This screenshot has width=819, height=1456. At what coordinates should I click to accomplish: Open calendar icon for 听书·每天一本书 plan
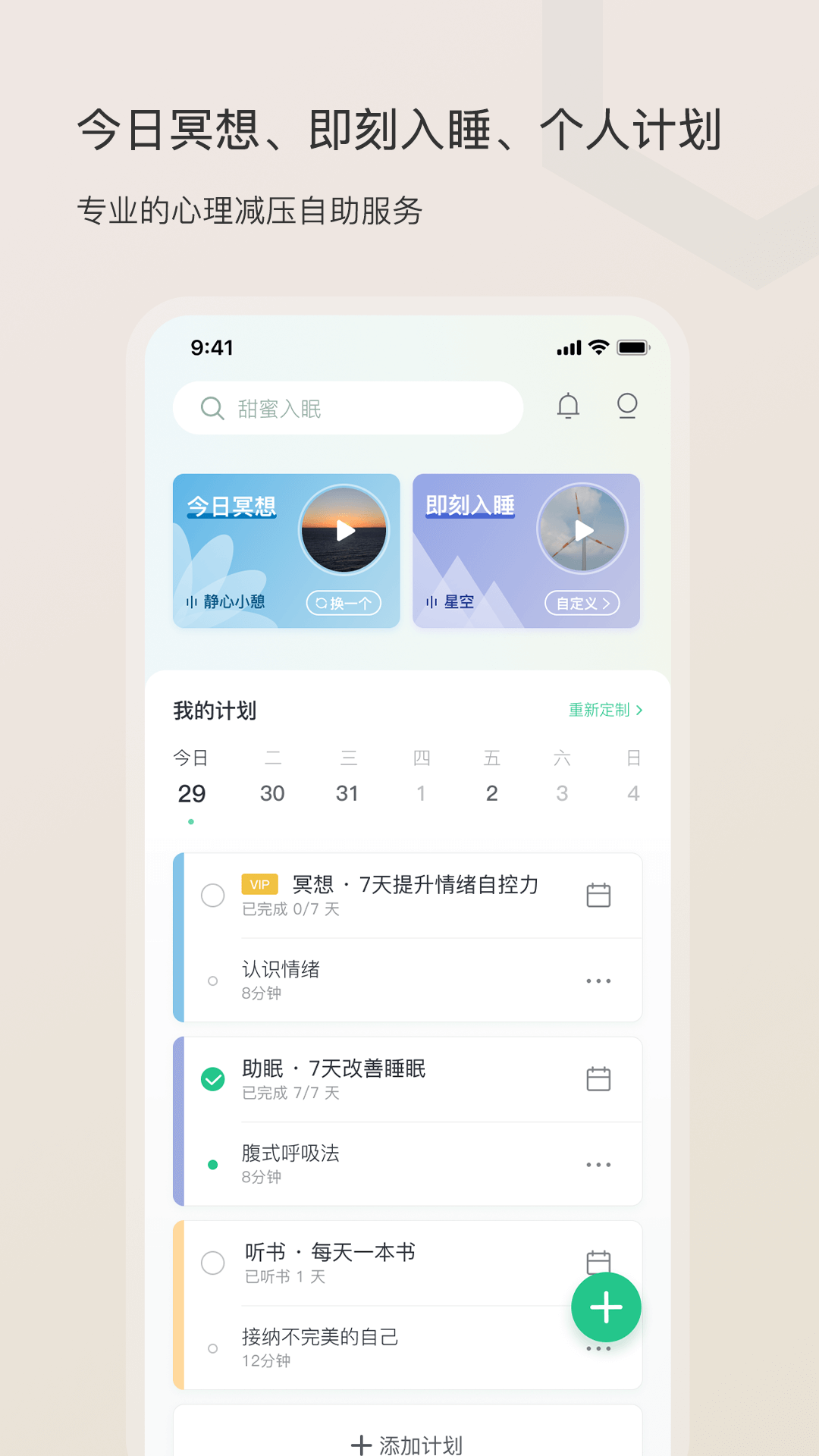click(x=599, y=1263)
